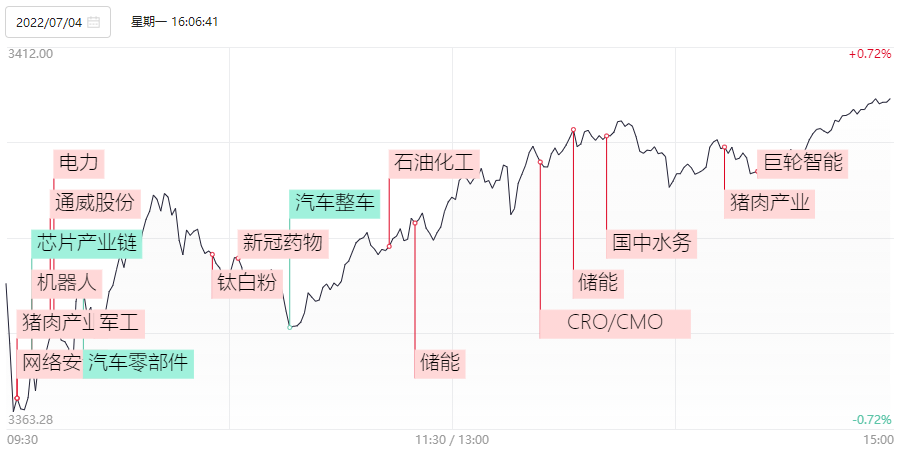
Task: Open the 石油化工 sector tag
Action: (x=435, y=162)
